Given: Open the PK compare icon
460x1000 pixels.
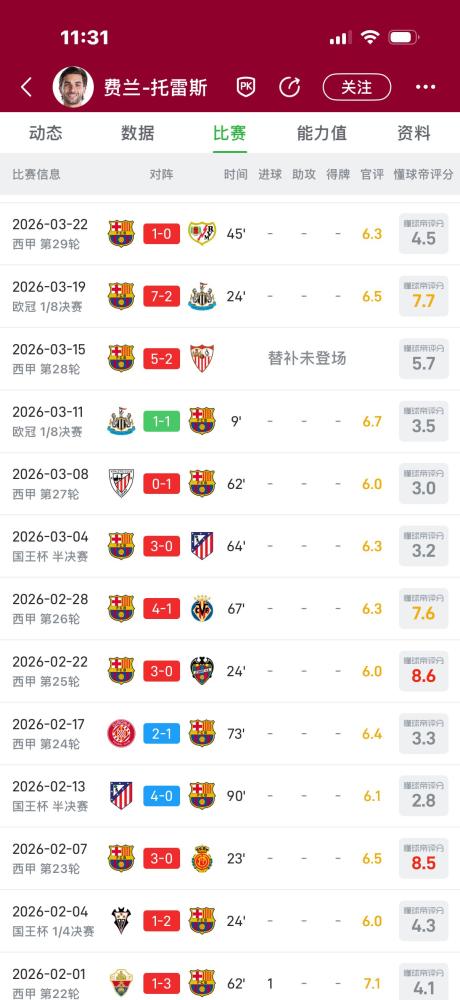Looking at the screenshot, I should [x=246, y=87].
